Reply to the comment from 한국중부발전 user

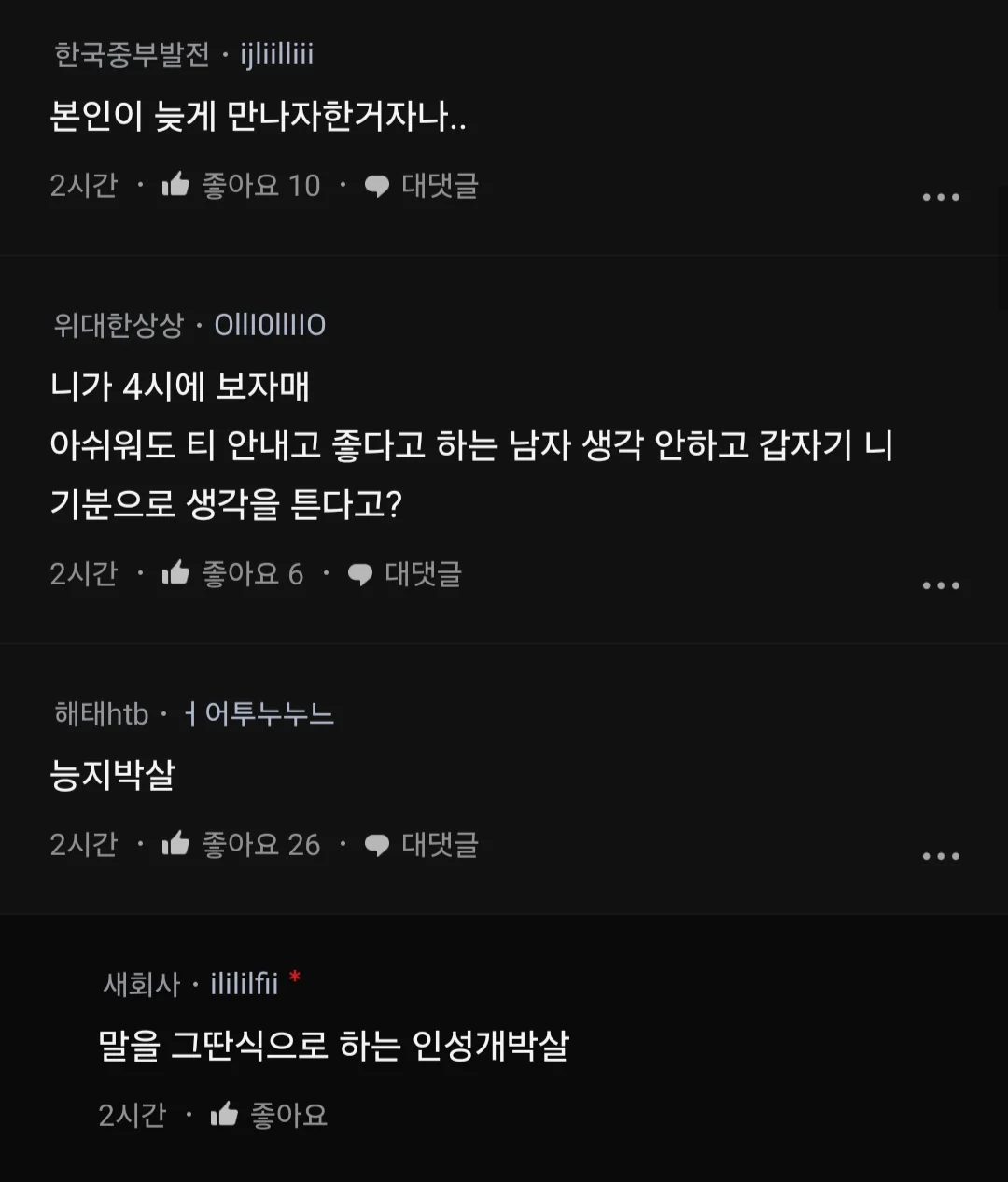[x=421, y=185]
